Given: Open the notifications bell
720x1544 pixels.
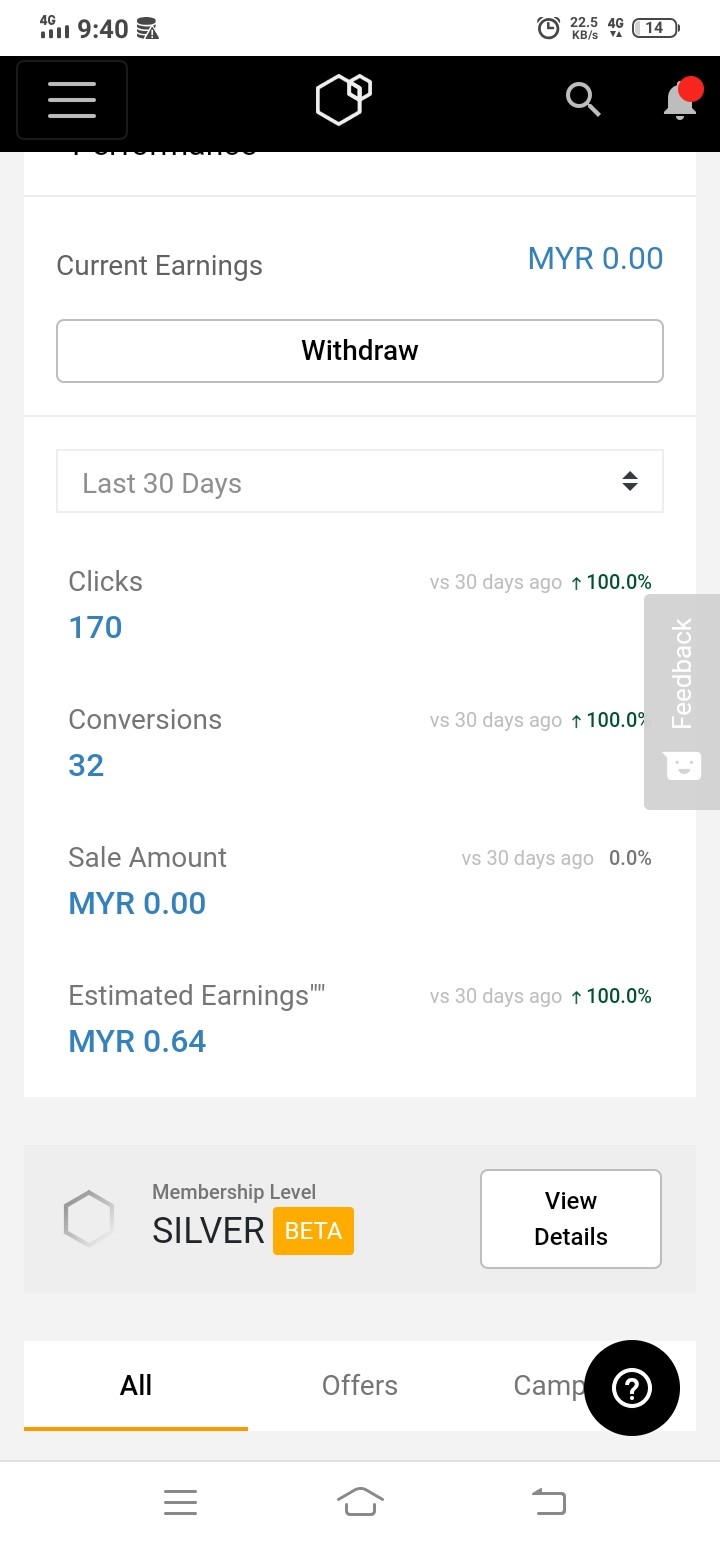Looking at the screenshot, I should pyautogui.click(x=681, y=99).
